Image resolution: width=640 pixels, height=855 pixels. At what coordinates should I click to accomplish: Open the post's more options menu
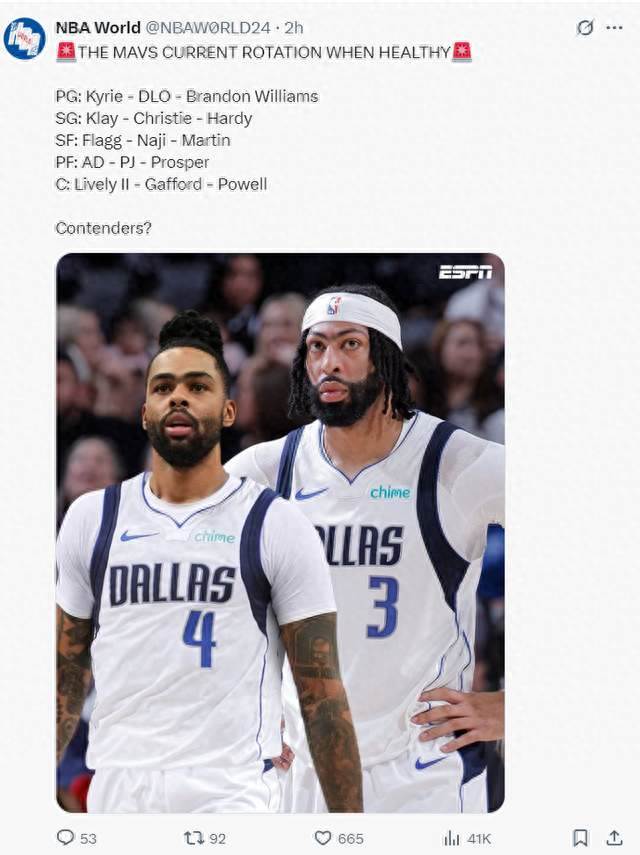pos(614,28)
